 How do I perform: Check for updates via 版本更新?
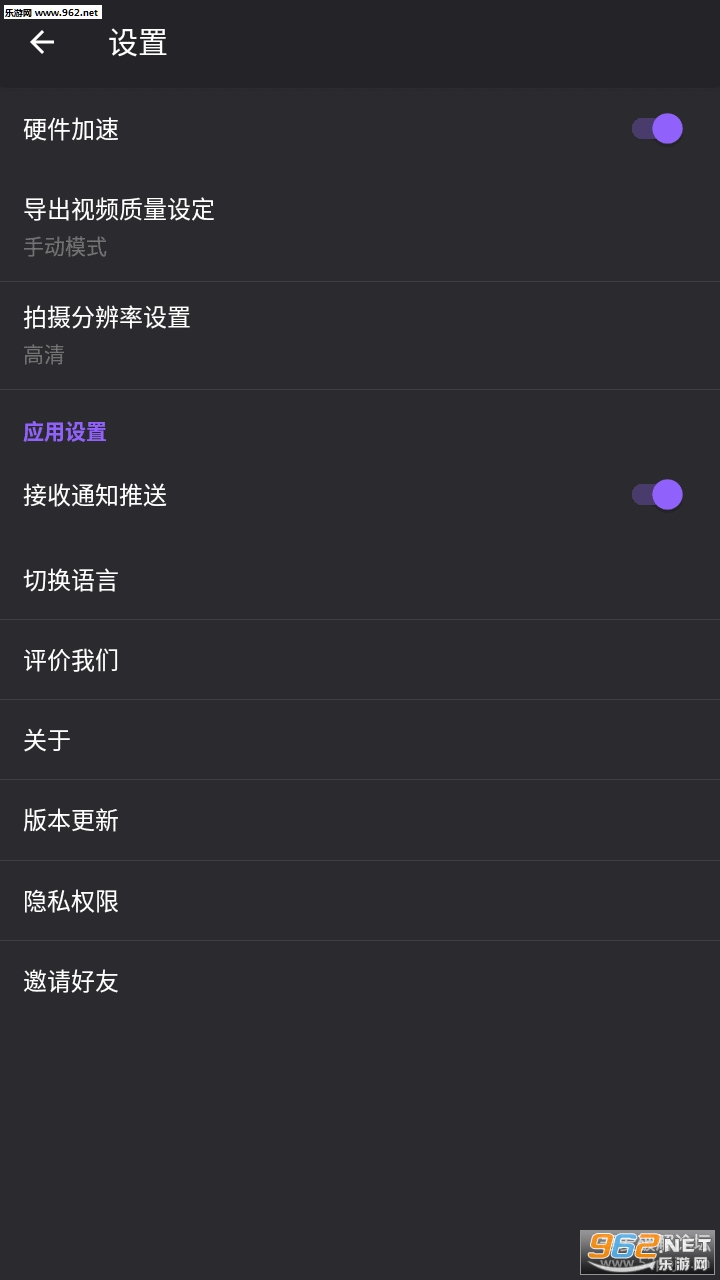click(72, 821)
